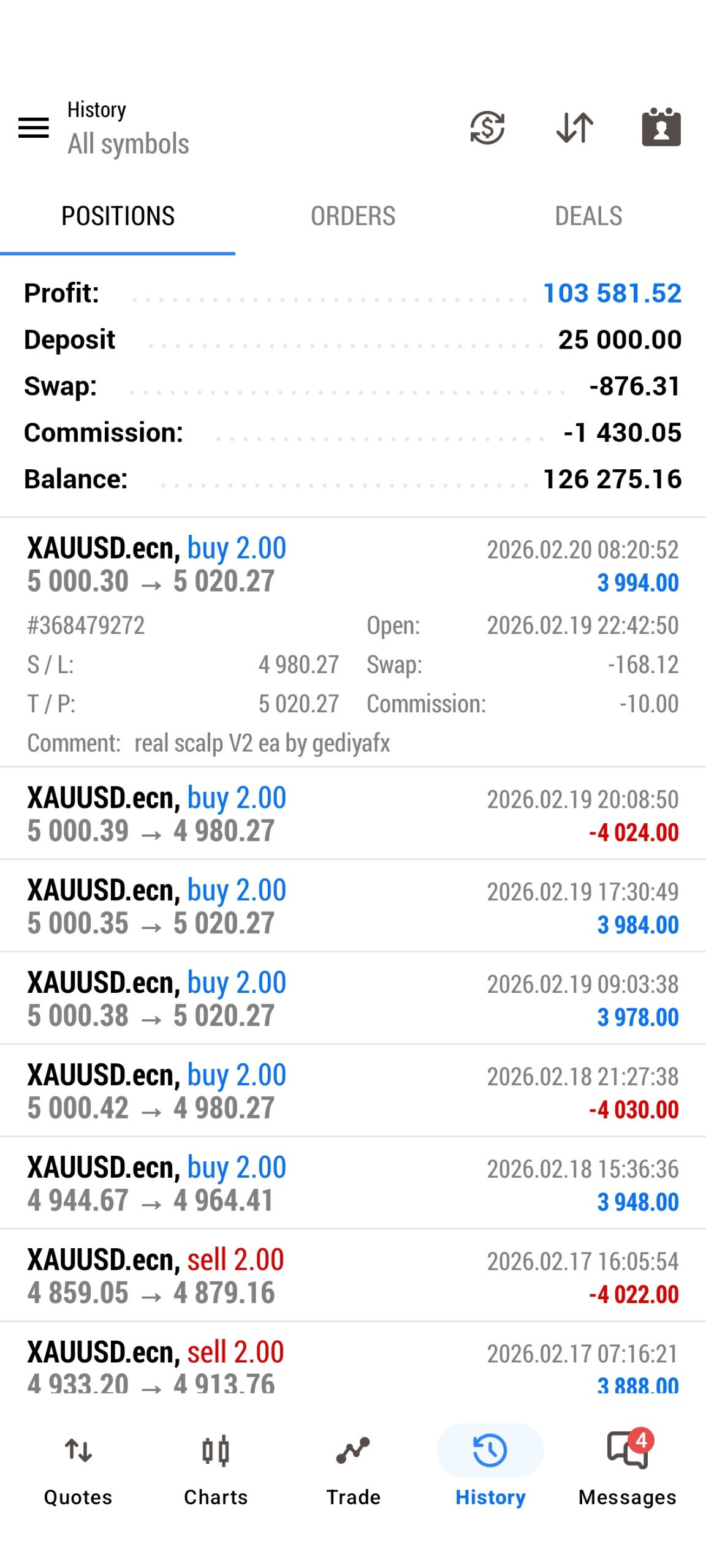
Task: Switch to the ORDERS tab
Action: (x=353, y=216)
